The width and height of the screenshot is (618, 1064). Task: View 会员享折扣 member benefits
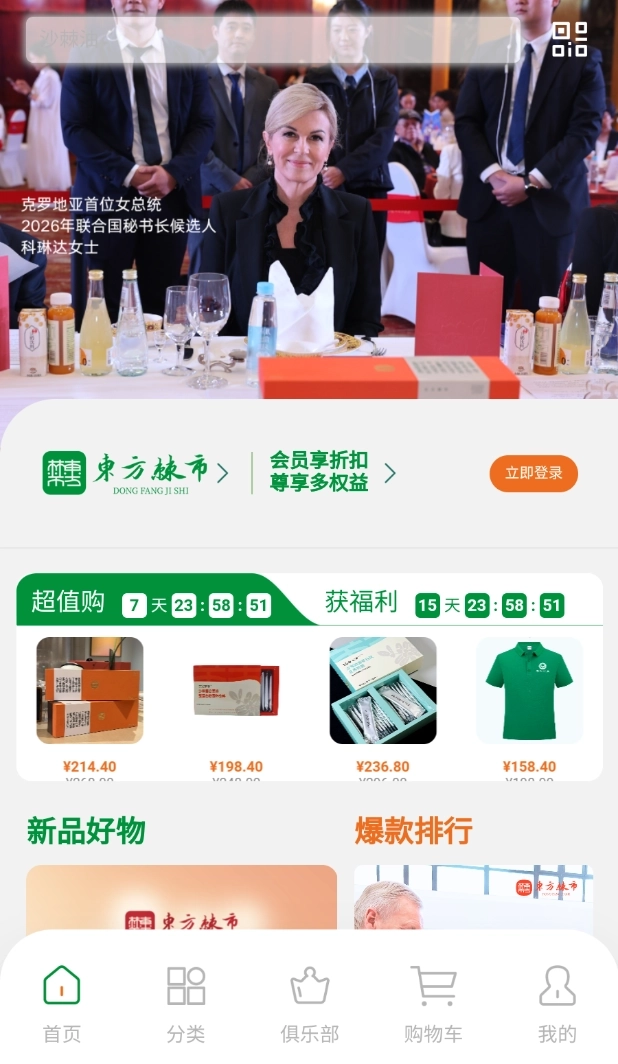pyautogui.click(x=332, y=472)
